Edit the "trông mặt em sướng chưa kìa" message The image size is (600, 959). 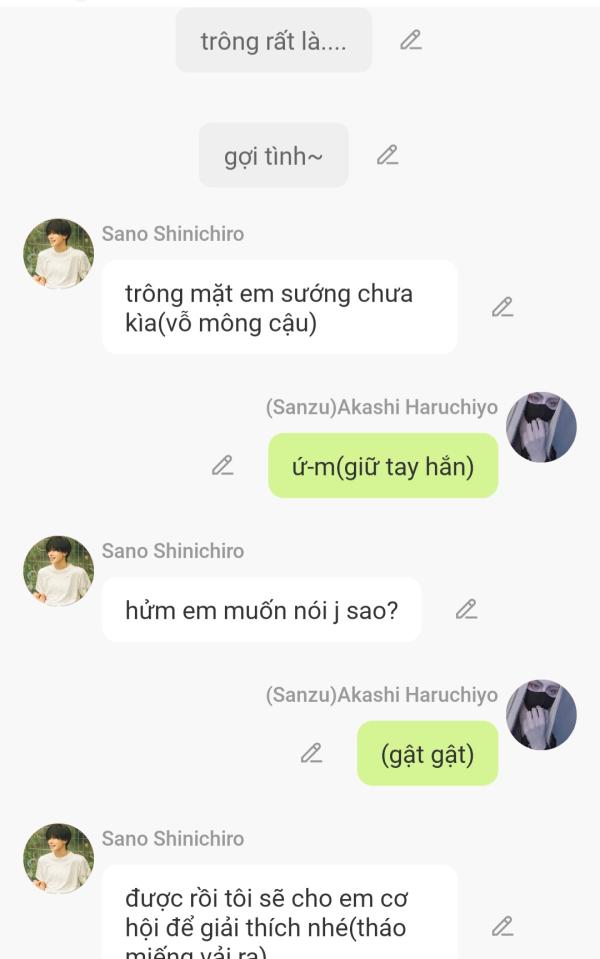click(x=502, y=307)
